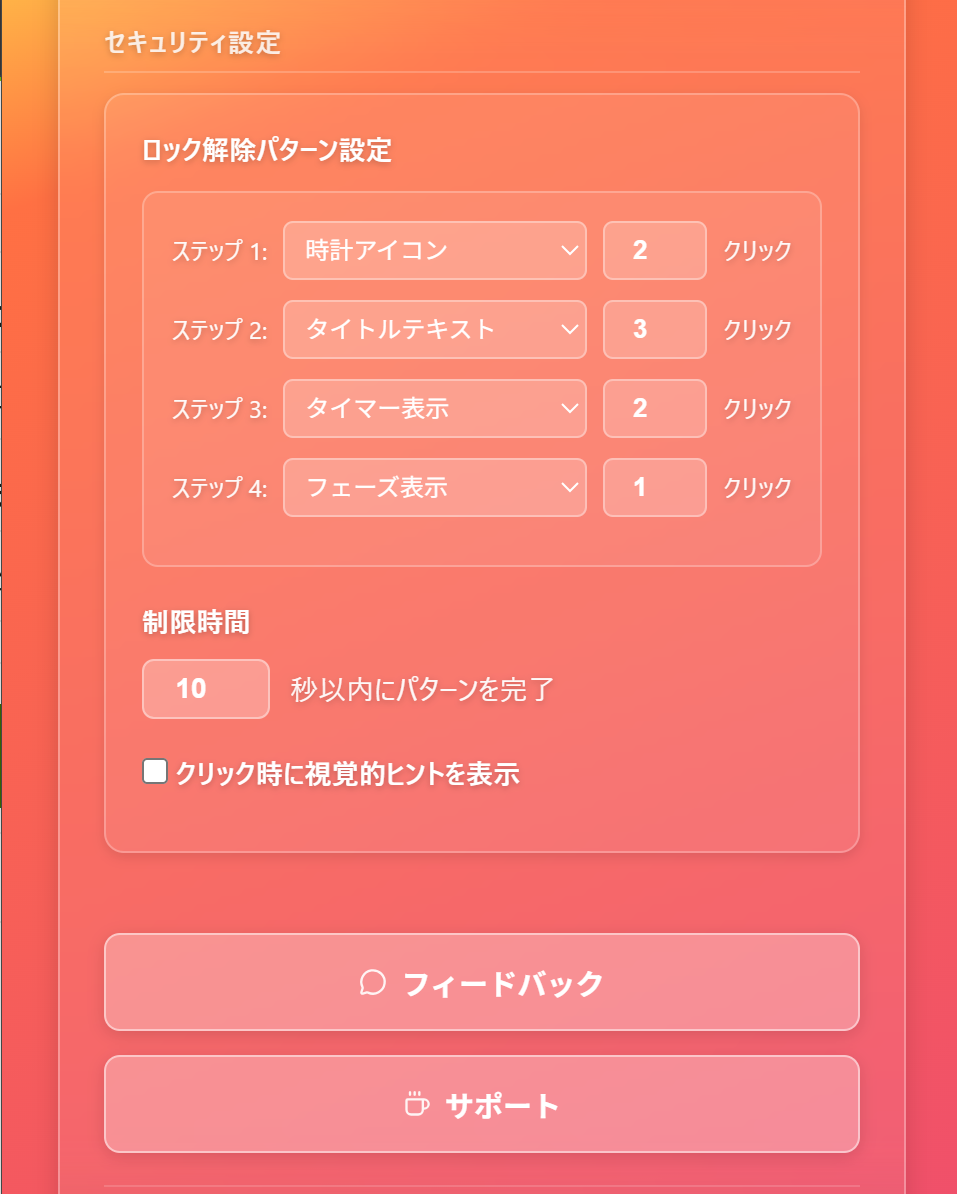Enable クリック時に視覚的ヒントを表示 checkbox
The height and width of the screenshot is (1194, 957).
tap(155, 772)
